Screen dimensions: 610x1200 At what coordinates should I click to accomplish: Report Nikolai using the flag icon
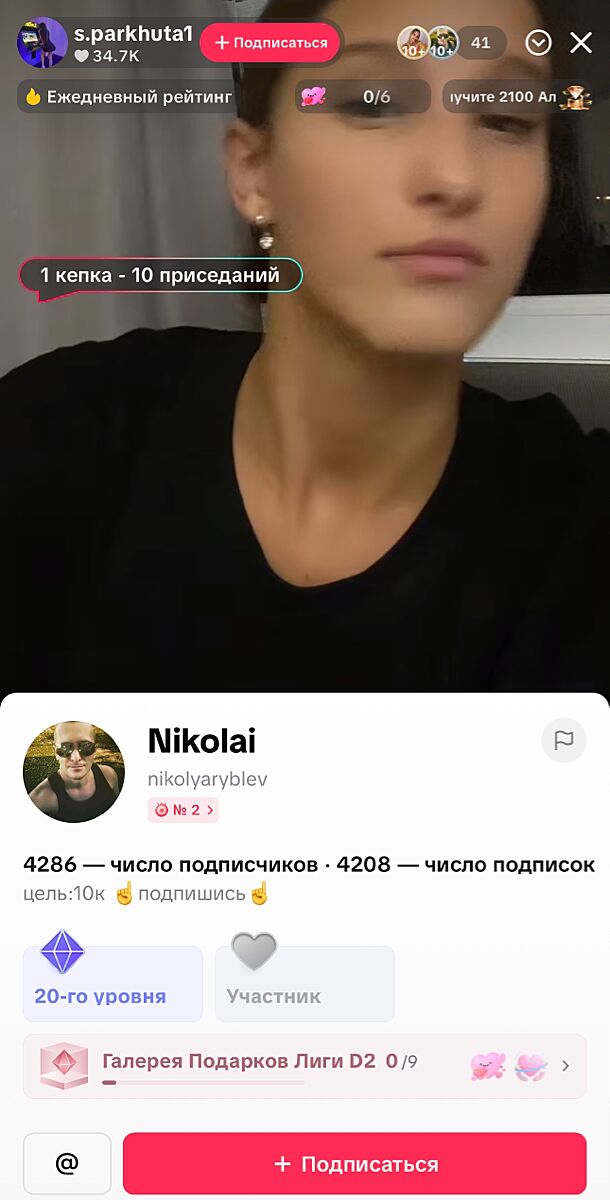click(x=564, y=740)
